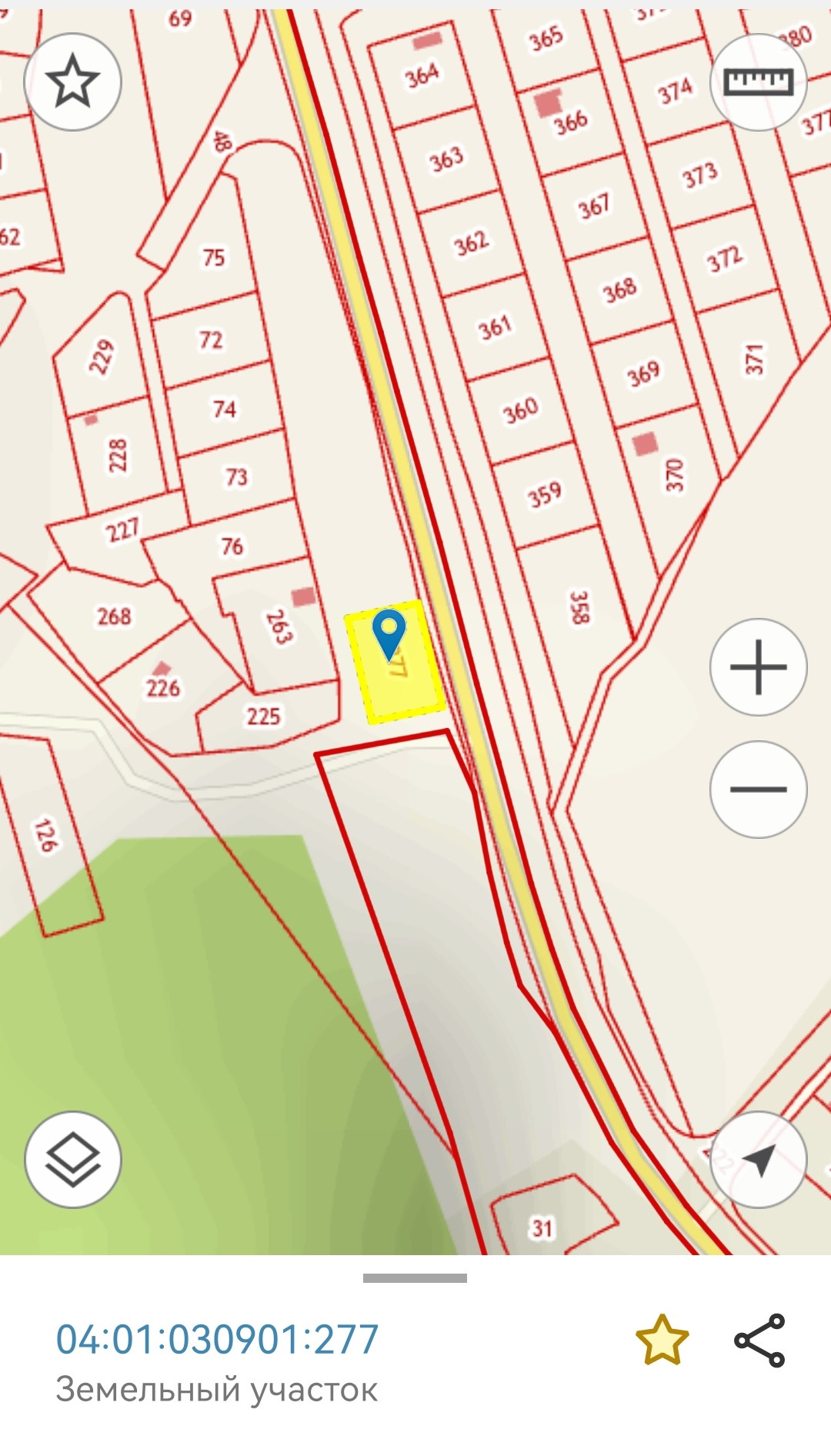The height and width of the screenshot is (1456, 831).
Task: Add this land parcel to favorites
Action: (x=662, y=1340)
